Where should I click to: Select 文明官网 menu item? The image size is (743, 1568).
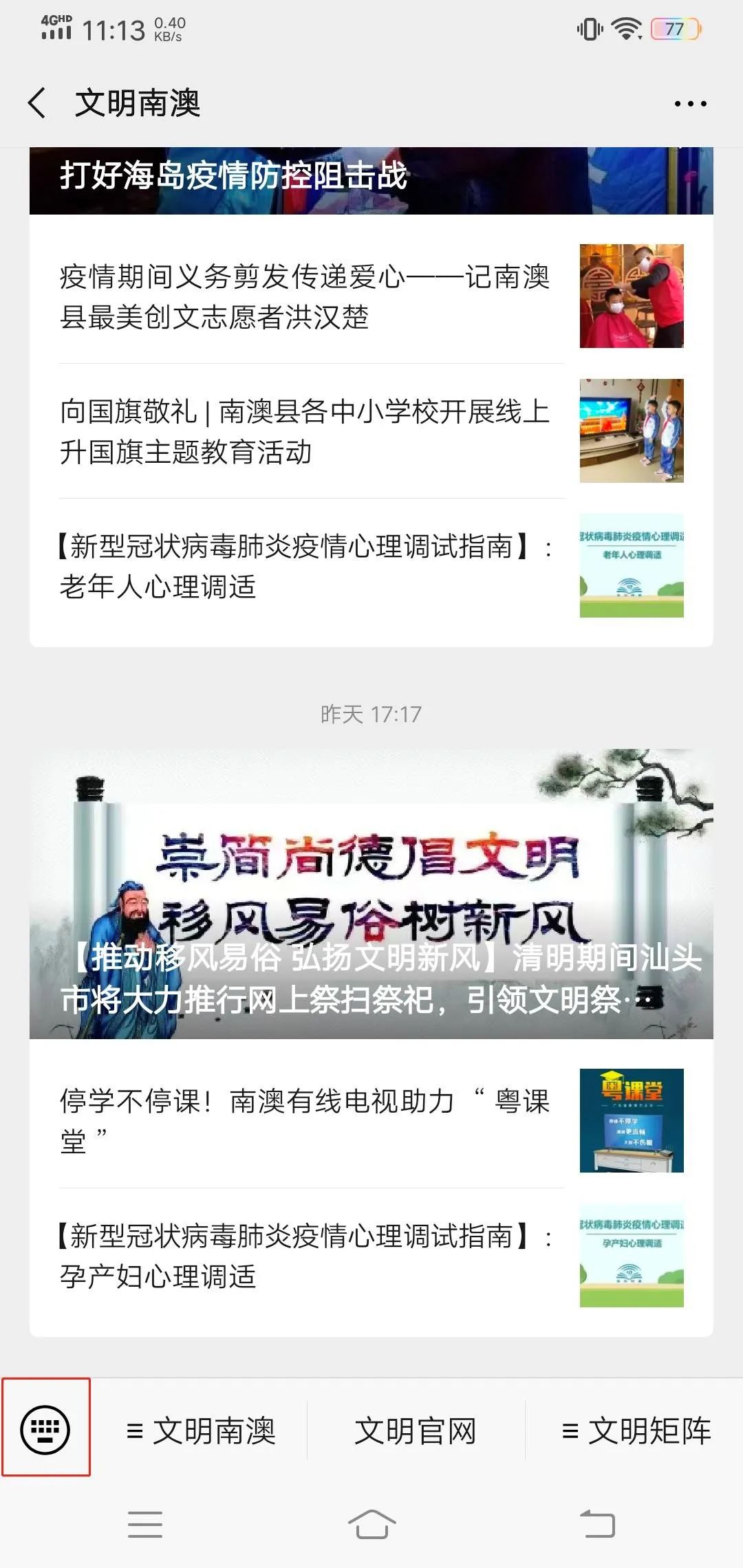(x=416, y=1431)
